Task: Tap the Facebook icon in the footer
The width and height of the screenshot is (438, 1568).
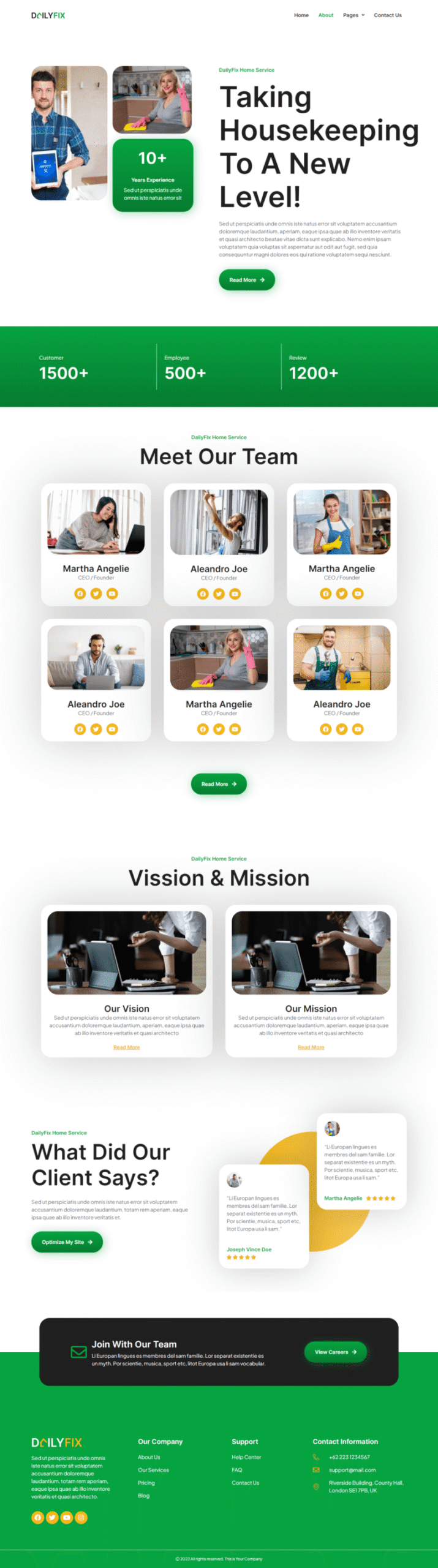Action: click(x=37, y=1517)
